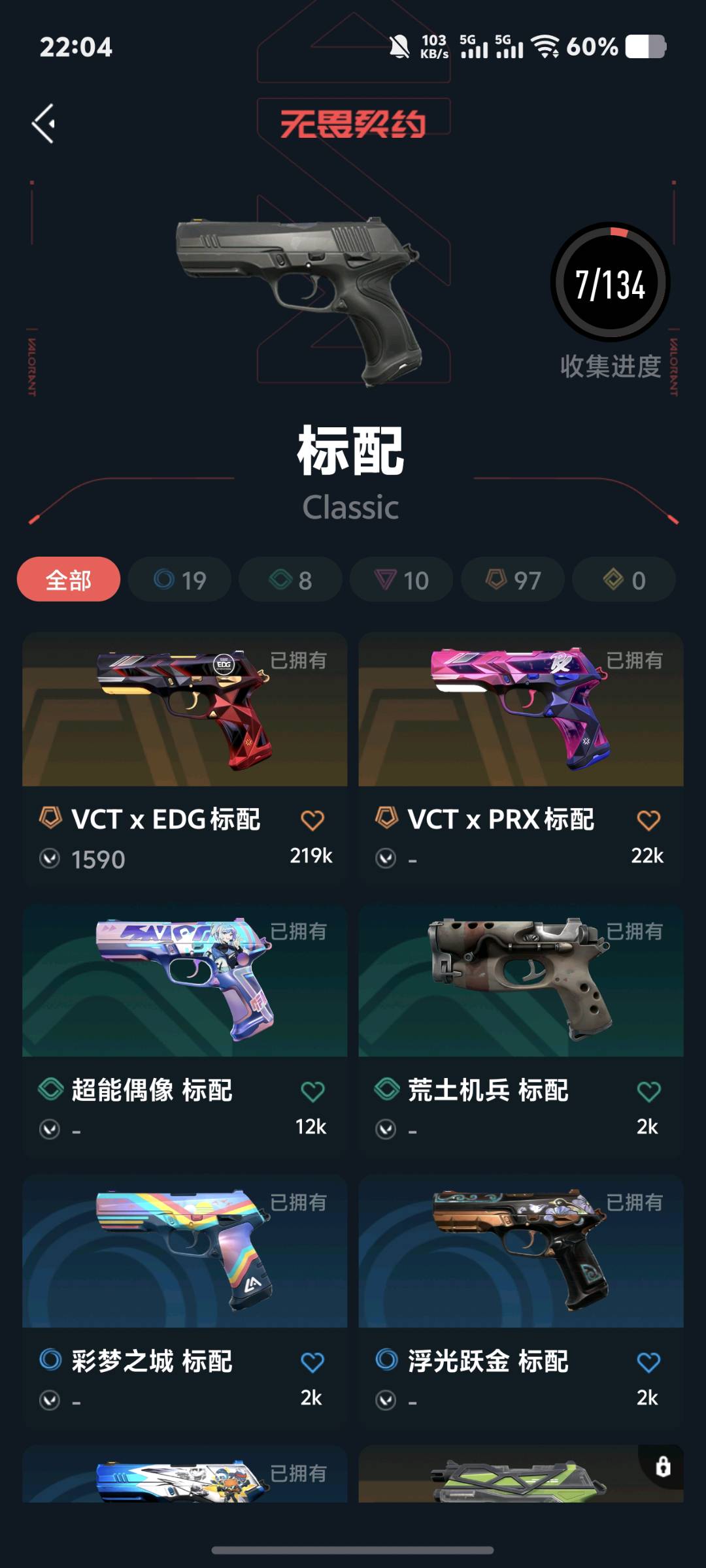Filter skins by the tier showing 10

(402, 580)
